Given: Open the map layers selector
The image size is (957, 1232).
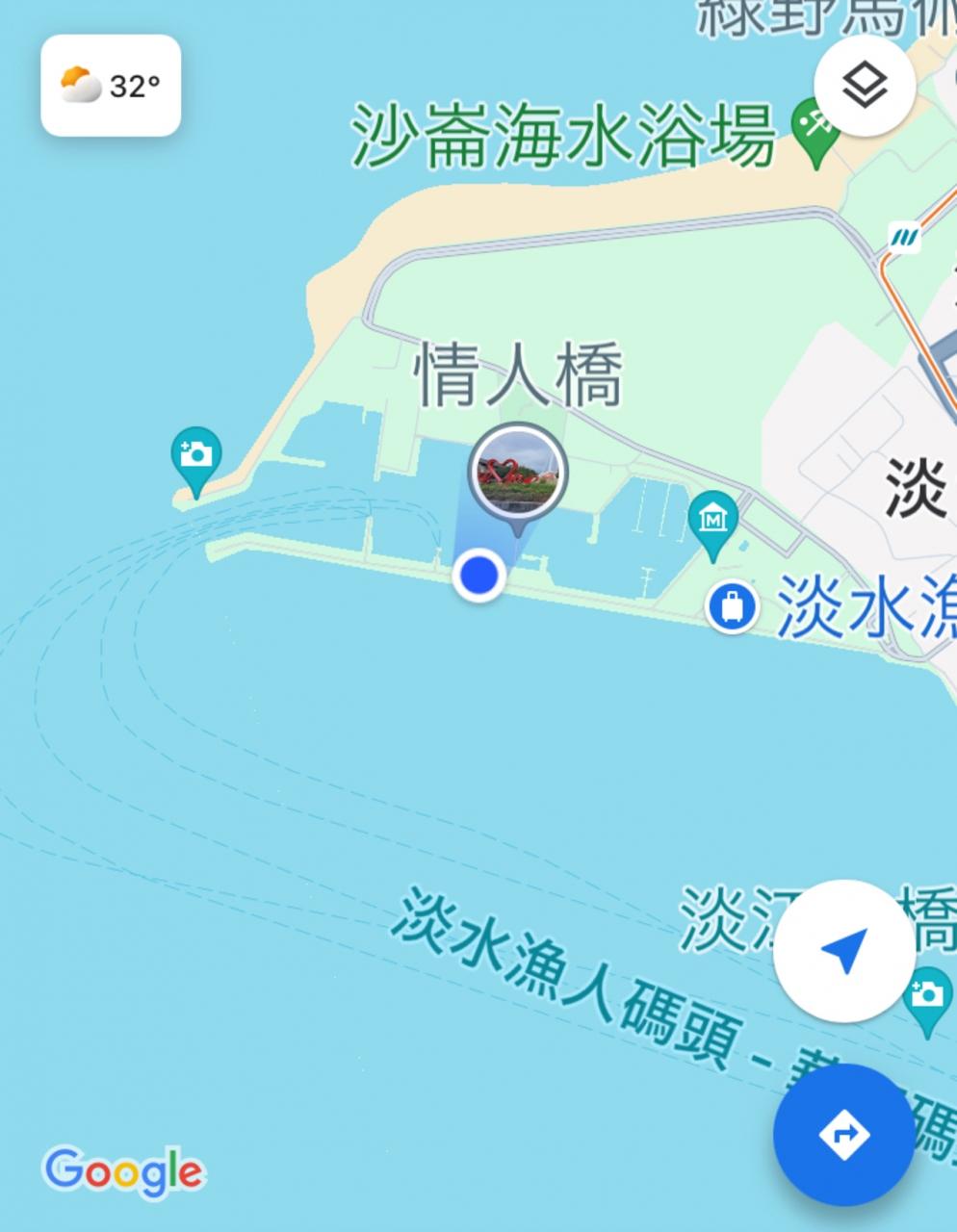Looking at the screenshot, I should tap(865, 86).
